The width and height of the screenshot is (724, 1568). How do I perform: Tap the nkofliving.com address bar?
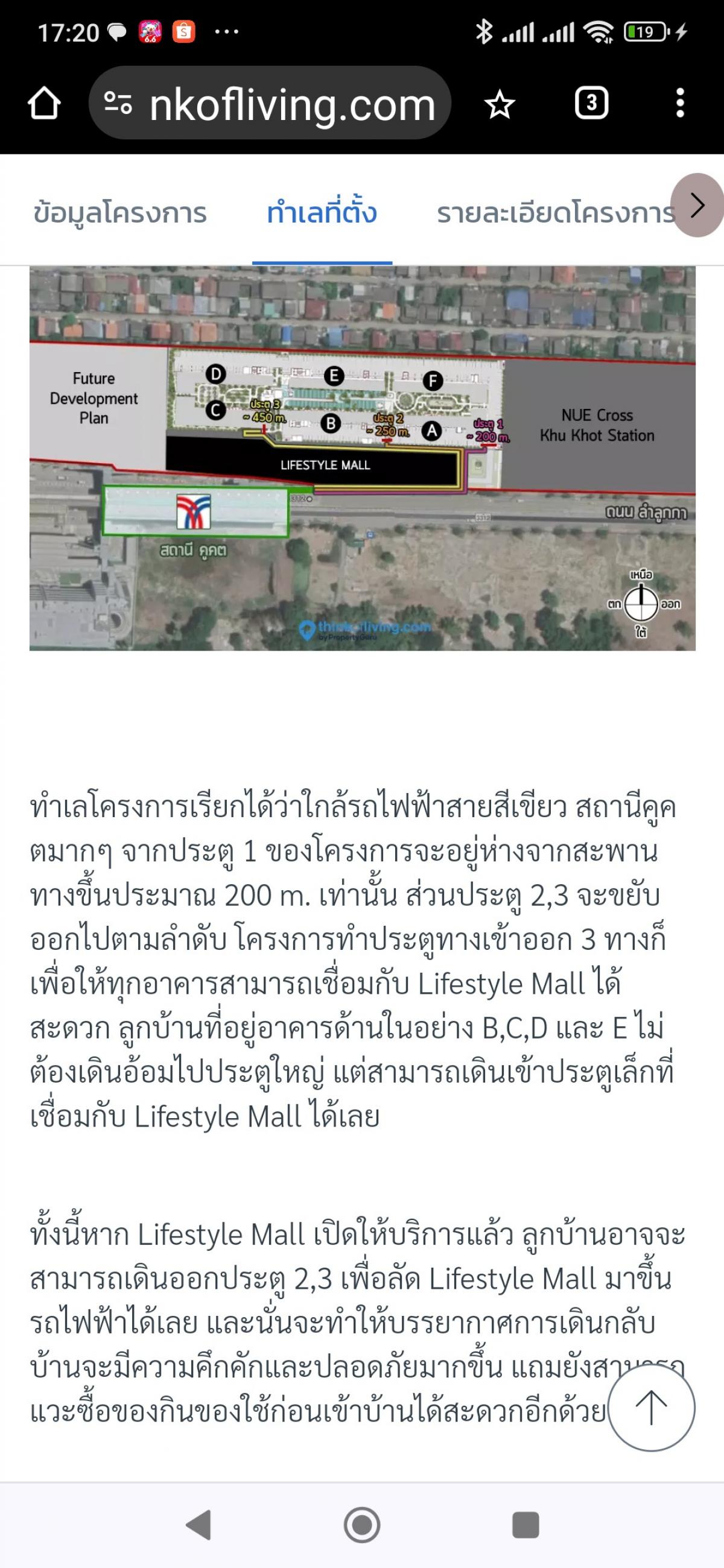point(270,104)
